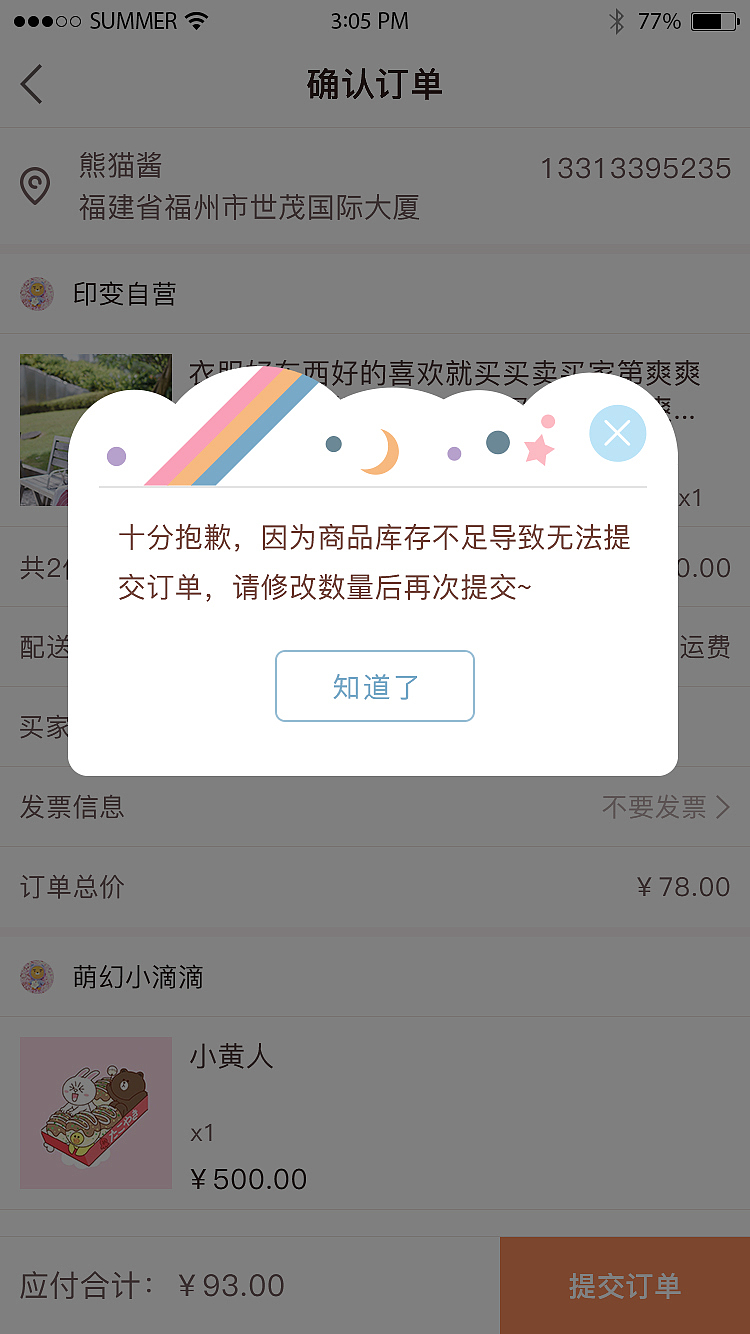The height and width of the screenshot is (1334, 750).
Task: Open the 萌幻小滴滴 store avatar icon
Action: point(37,977)
